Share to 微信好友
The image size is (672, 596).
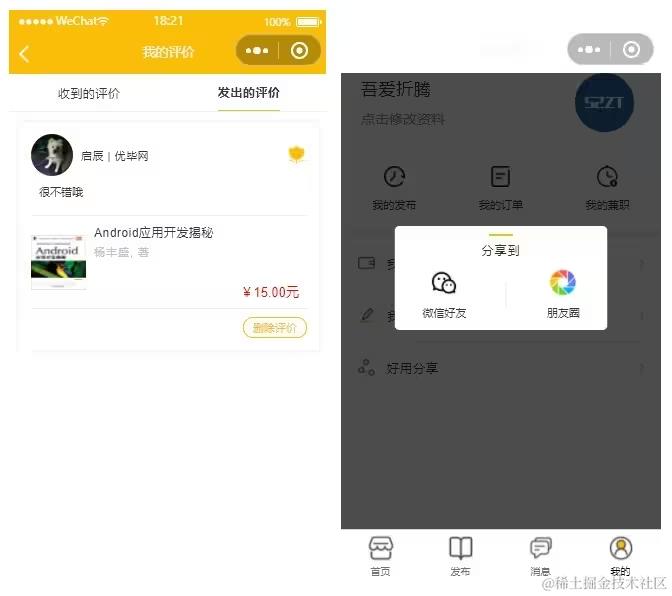click(444, 294)
